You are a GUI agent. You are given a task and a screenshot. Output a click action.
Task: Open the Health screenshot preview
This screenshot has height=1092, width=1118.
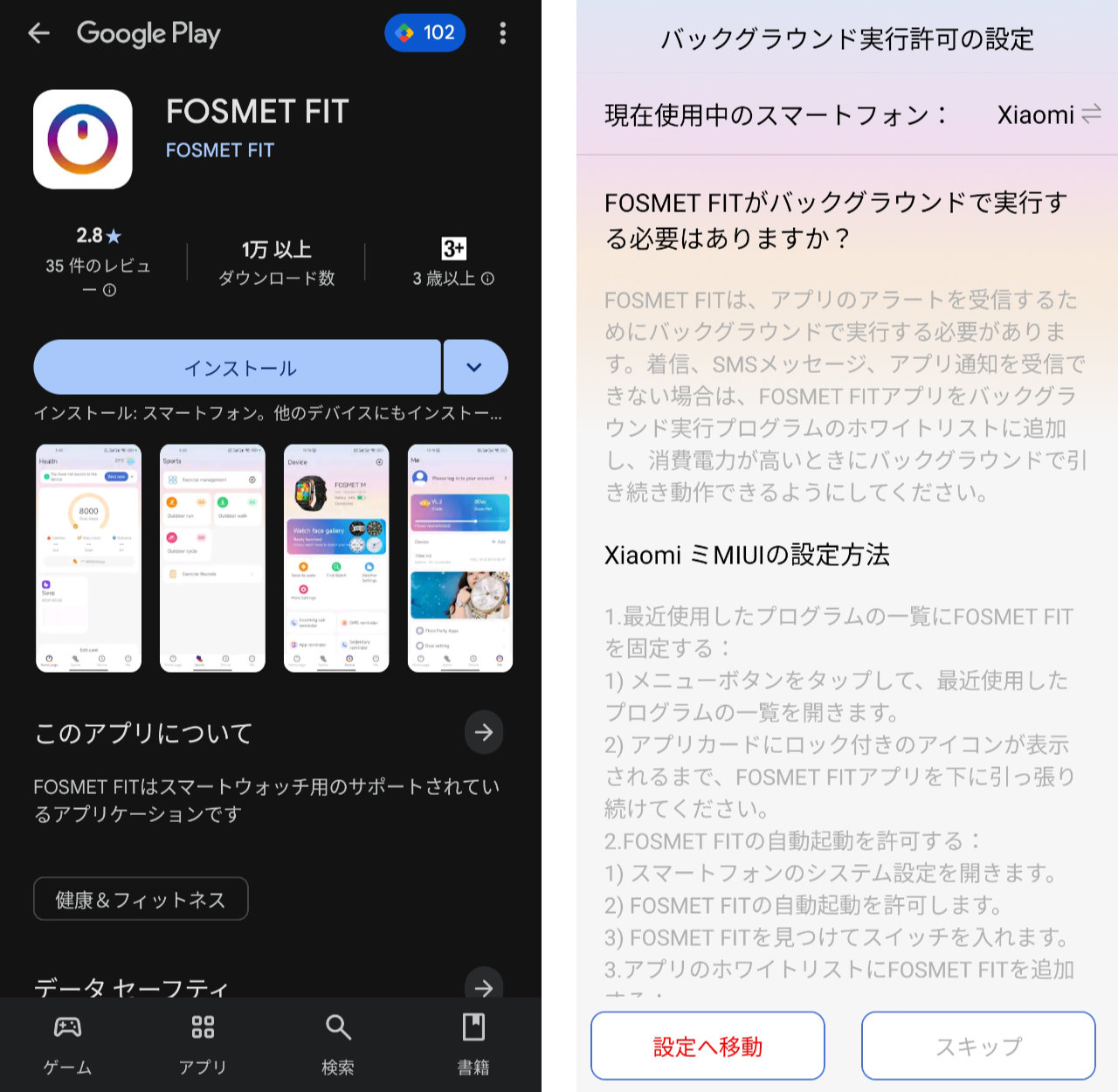click(88, 558)
